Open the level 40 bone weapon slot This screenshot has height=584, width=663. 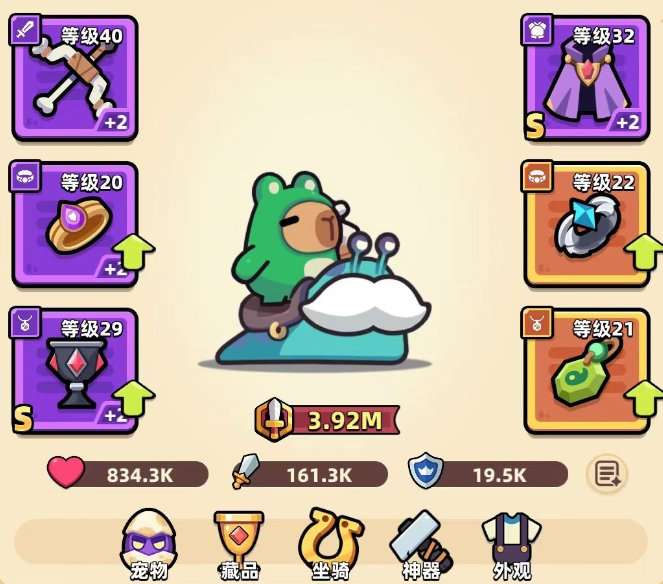tap(75, 78)
